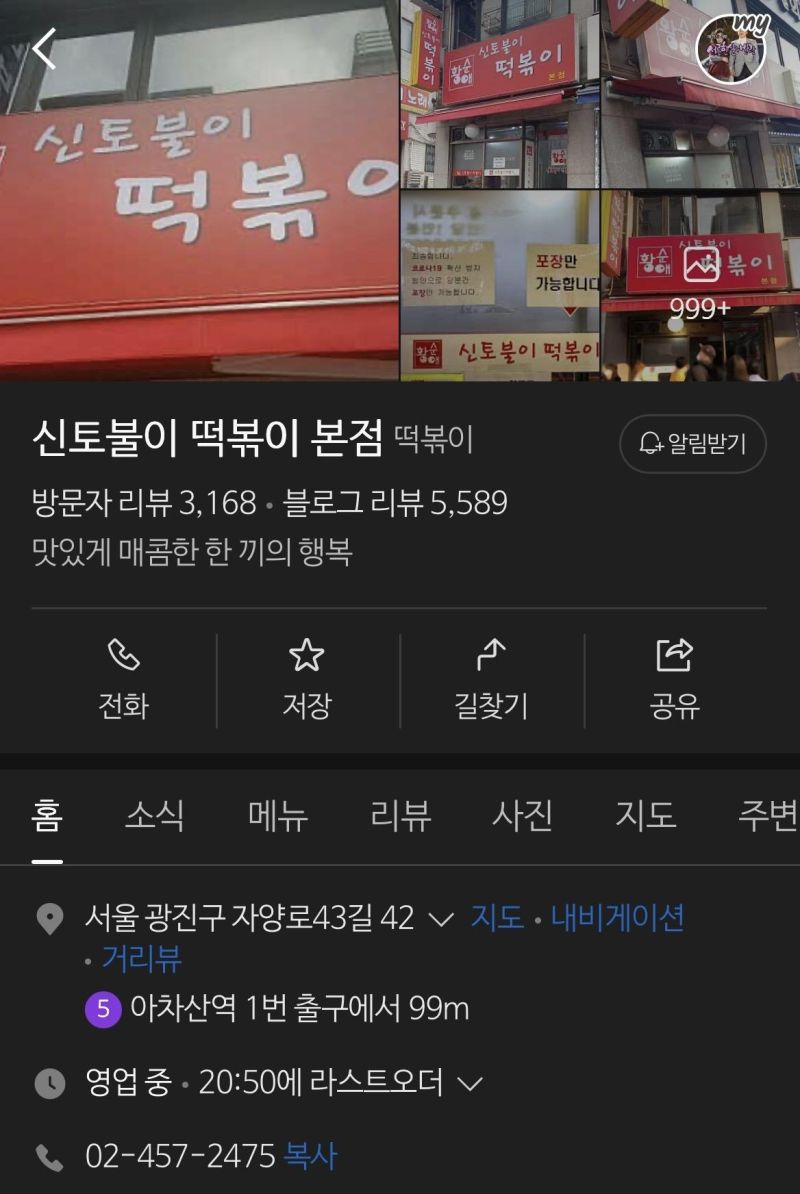Viewport: 800px width, 1194px height.
Task: Select the 주변 tab
Action: point(767,816)
